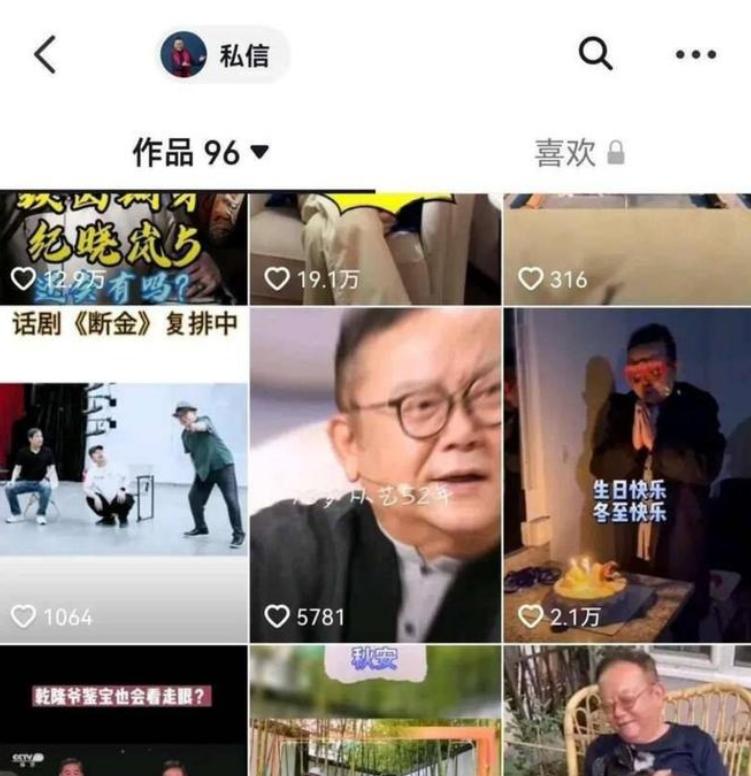Open search on the profile page
Image resolution: width=751 pixels, height=776 pixels.
(x=597, y=55)
